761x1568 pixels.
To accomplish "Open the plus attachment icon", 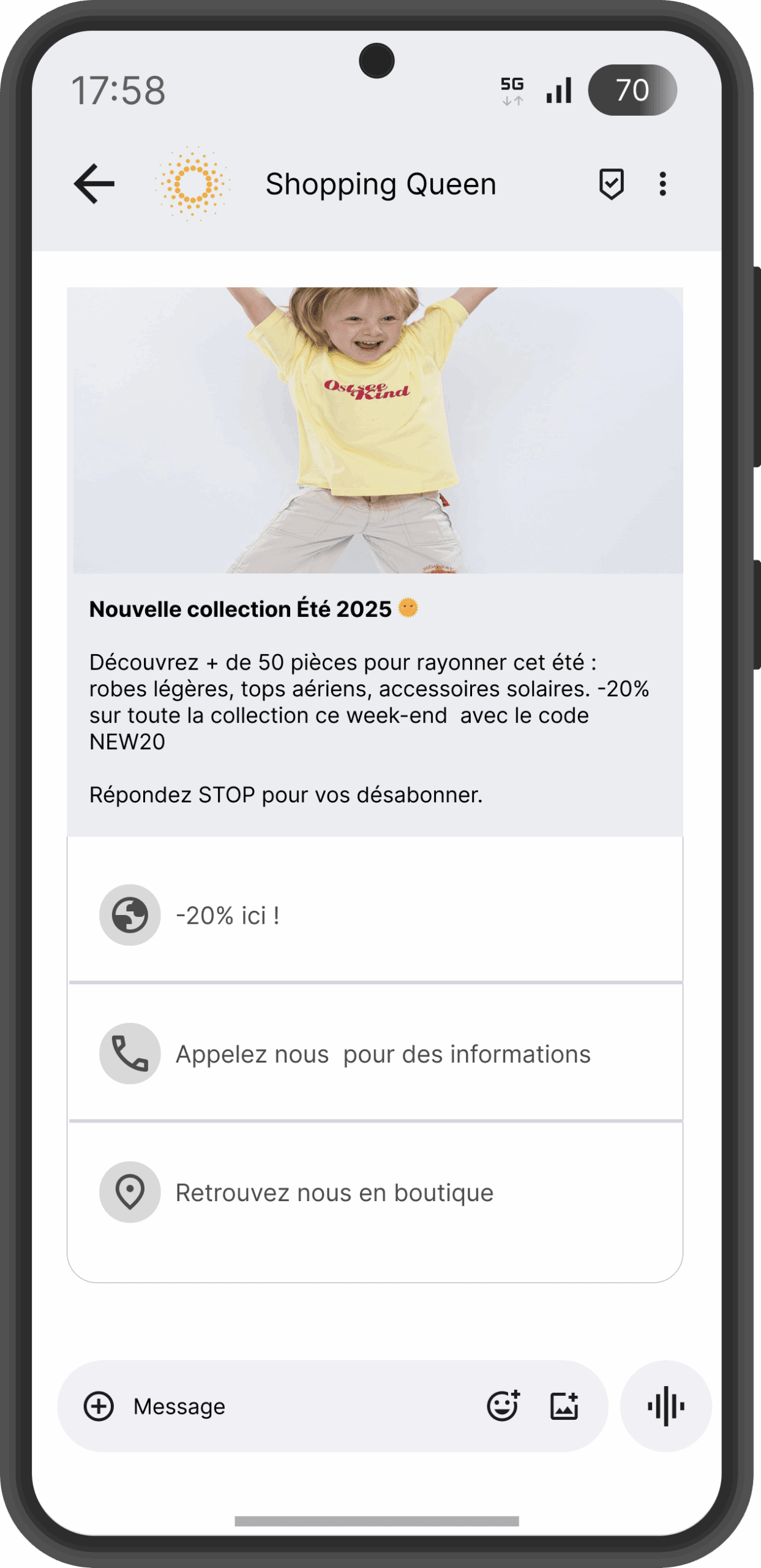I will [99, 1406].
